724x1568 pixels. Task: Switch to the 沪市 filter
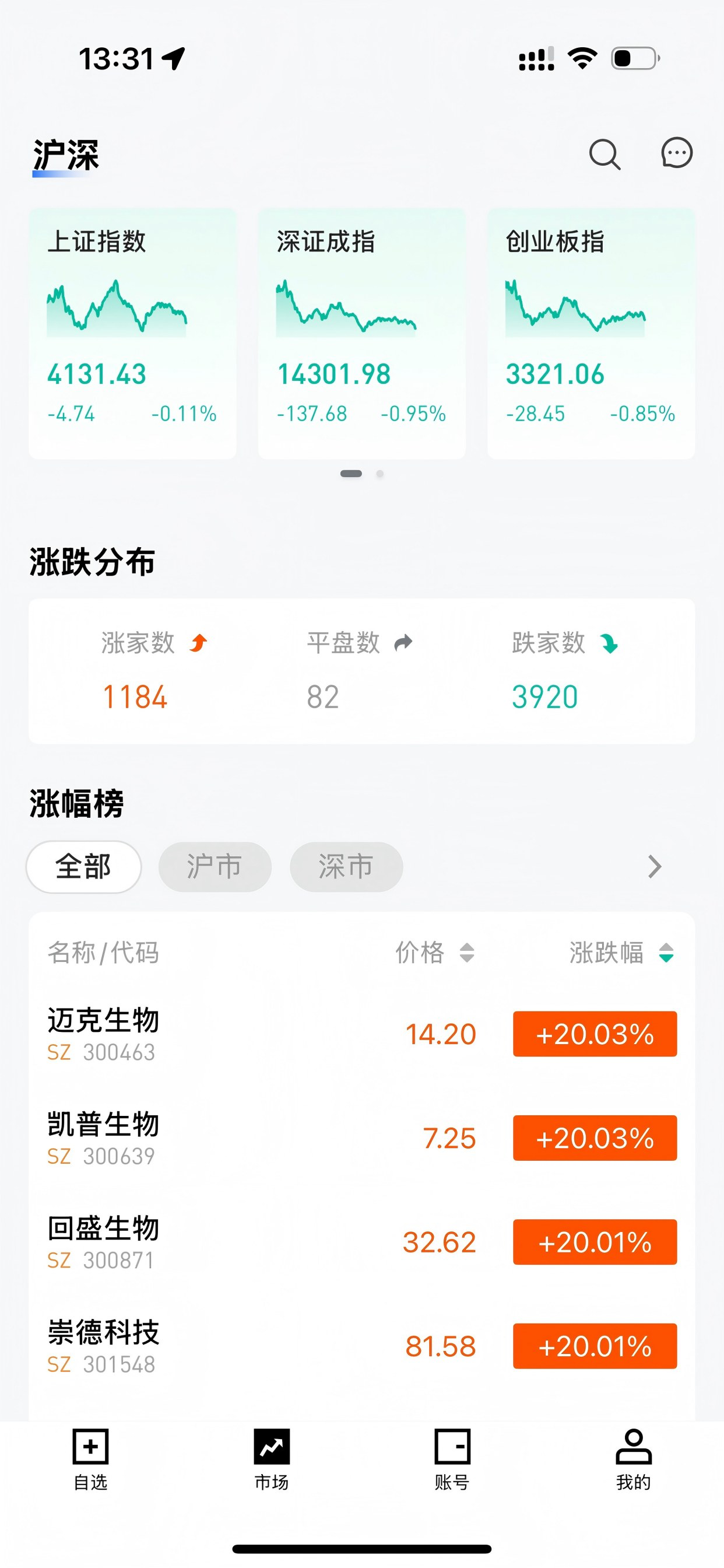[x=215, y=866]
